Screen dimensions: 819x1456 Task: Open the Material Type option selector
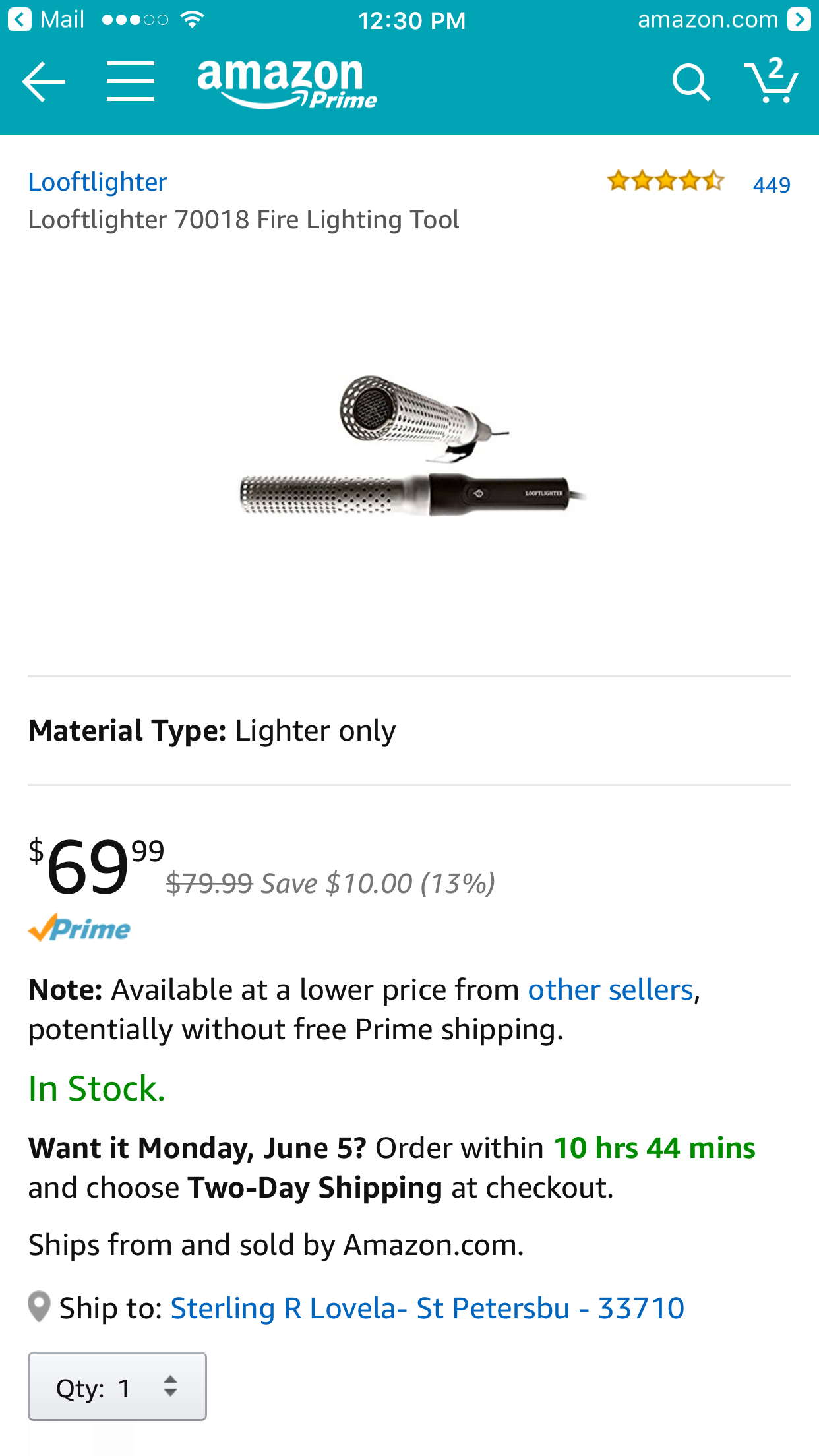pyautogui.click(x=212, y=731)
